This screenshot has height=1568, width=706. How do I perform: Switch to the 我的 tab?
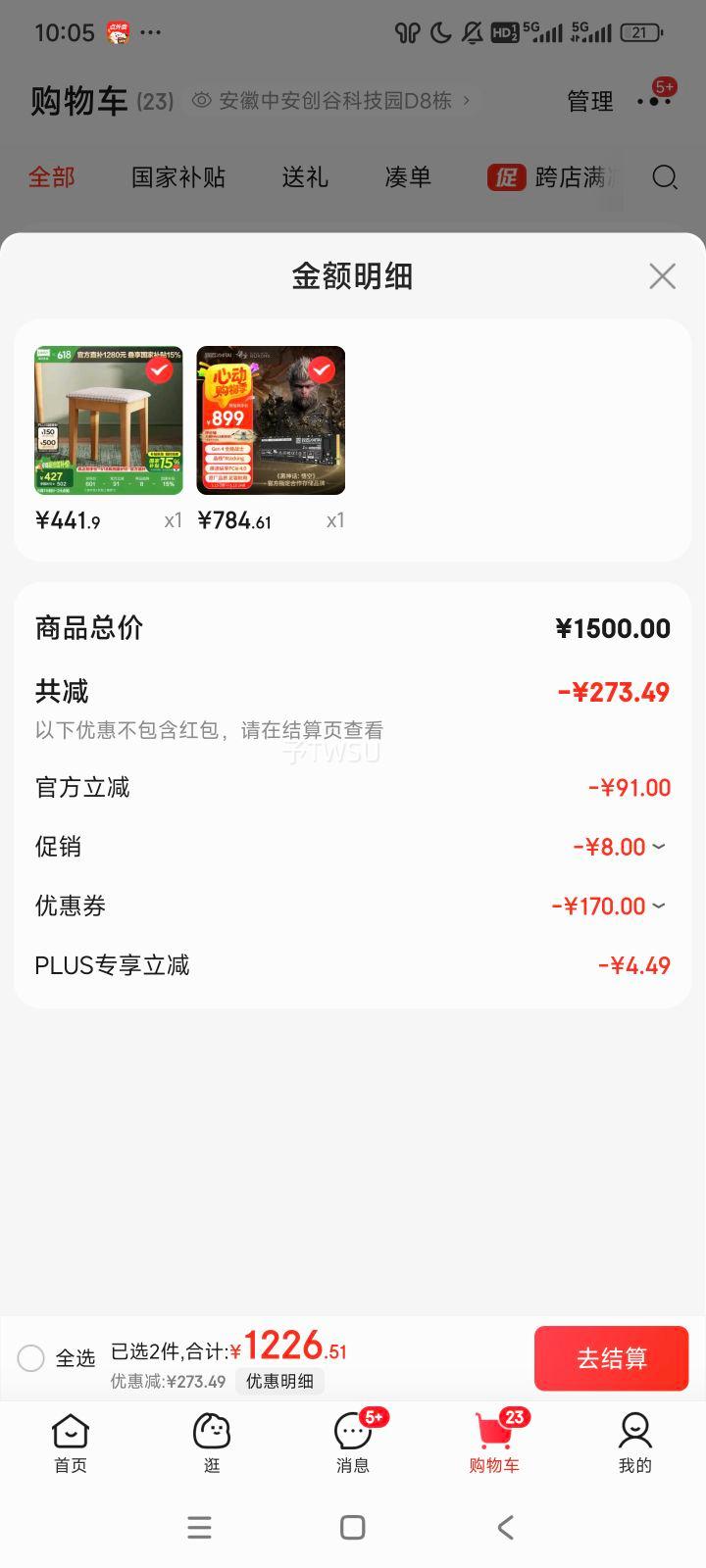click(635, 1443)
